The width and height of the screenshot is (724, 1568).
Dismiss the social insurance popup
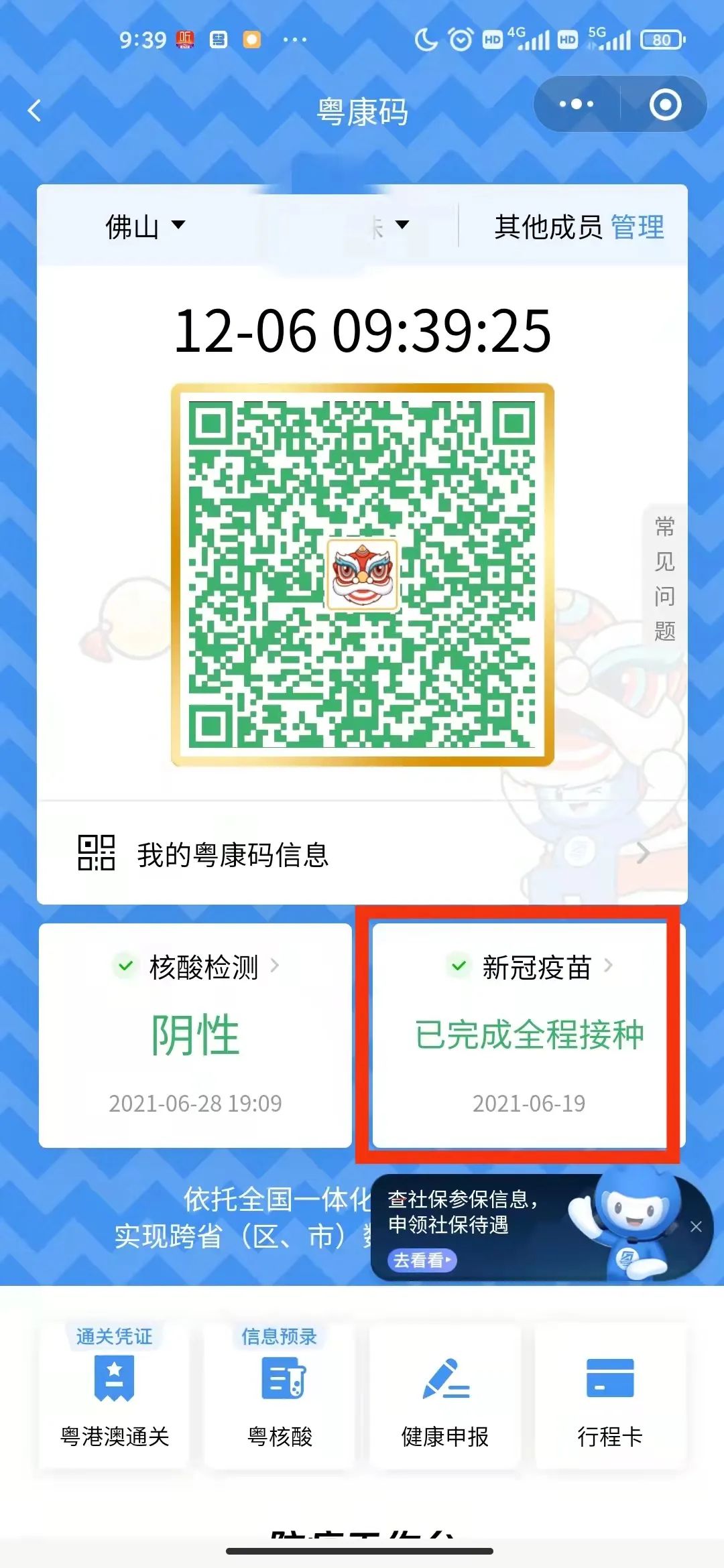(x=696, y=1227)
